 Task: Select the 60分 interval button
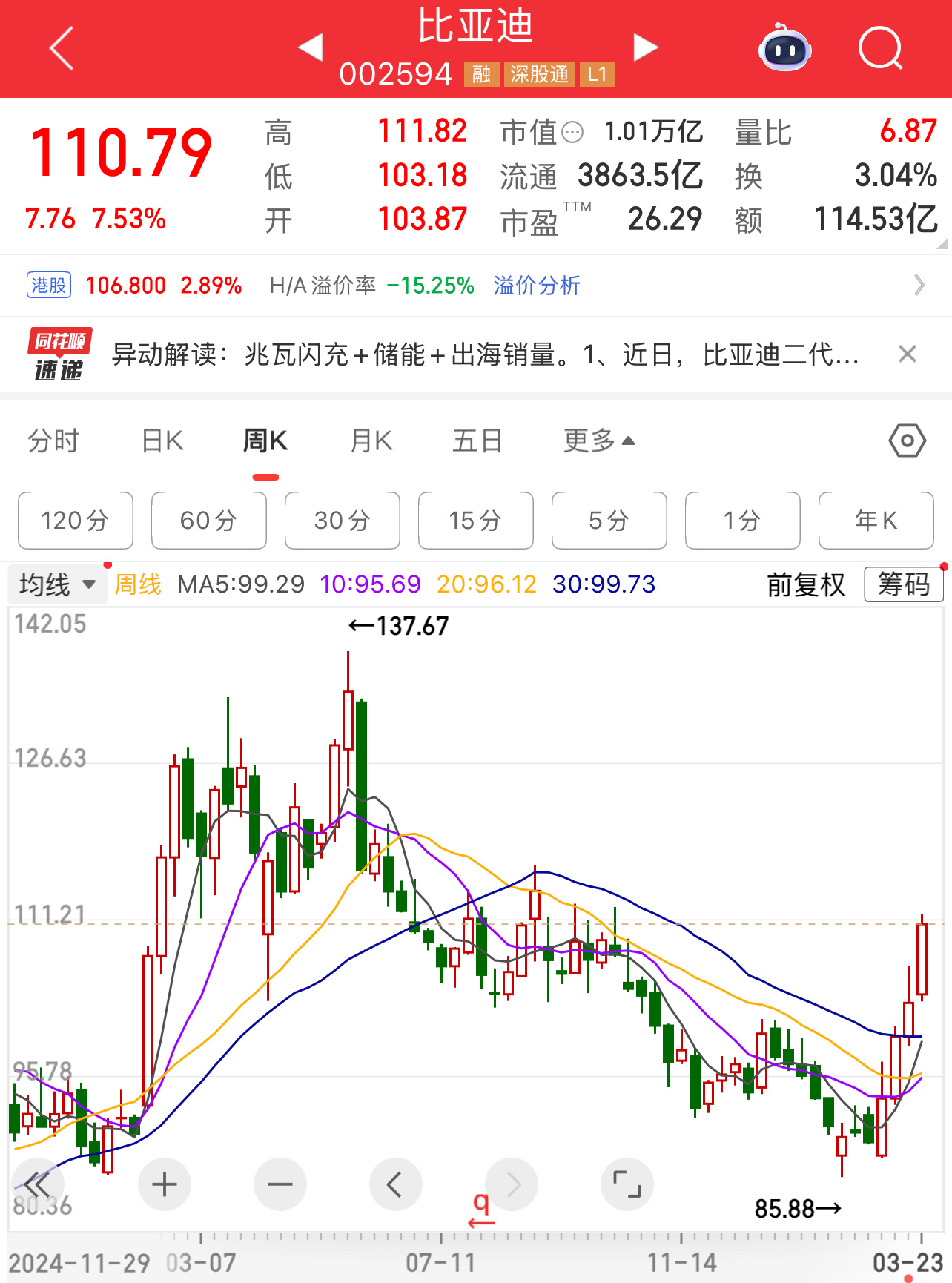(208, 521)
